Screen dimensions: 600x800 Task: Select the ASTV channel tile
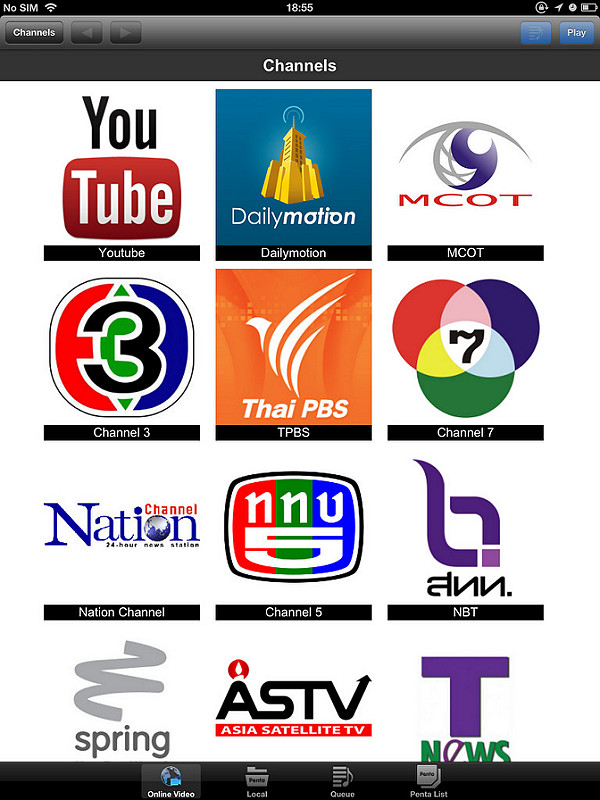294,707
